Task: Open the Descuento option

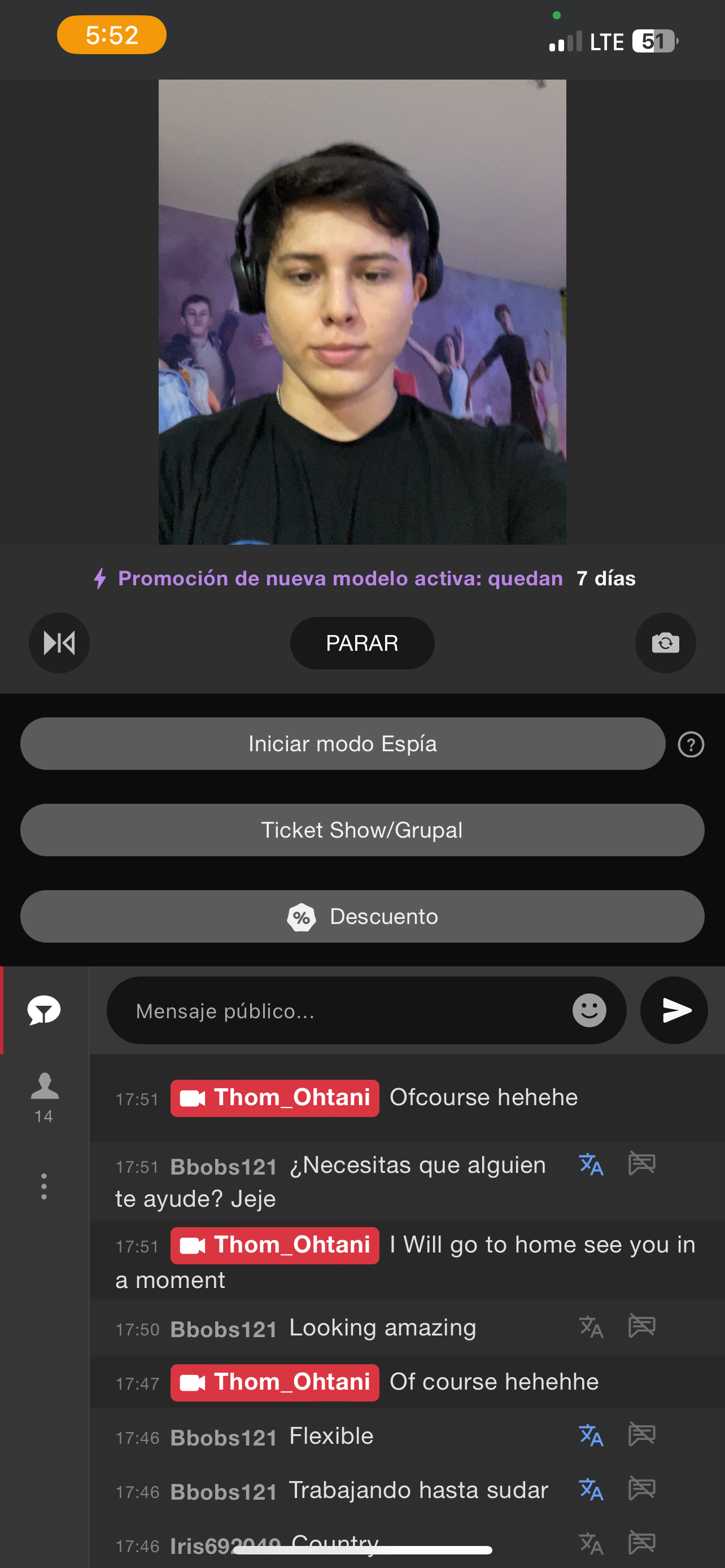Action: pos(361,917)
